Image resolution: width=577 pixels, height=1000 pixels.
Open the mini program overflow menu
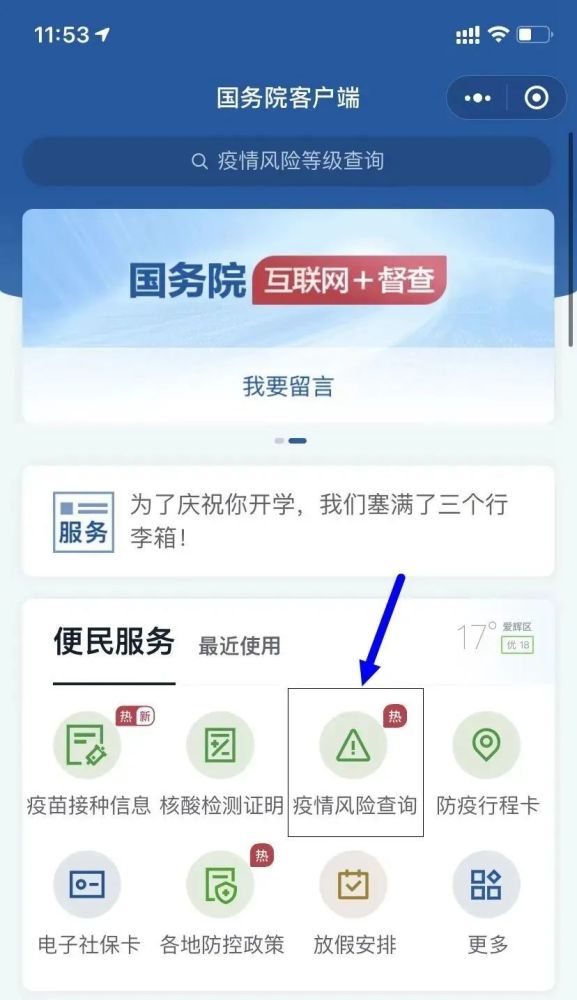[x=477, y=98]
